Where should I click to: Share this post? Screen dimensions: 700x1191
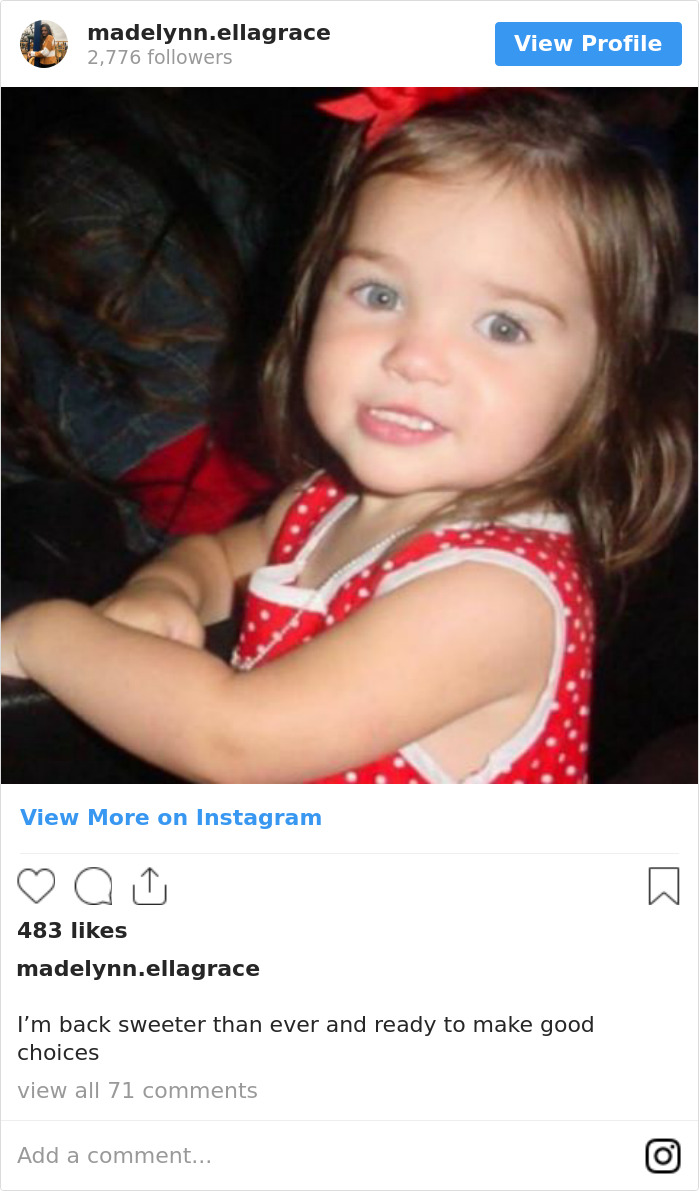[149, 886]
